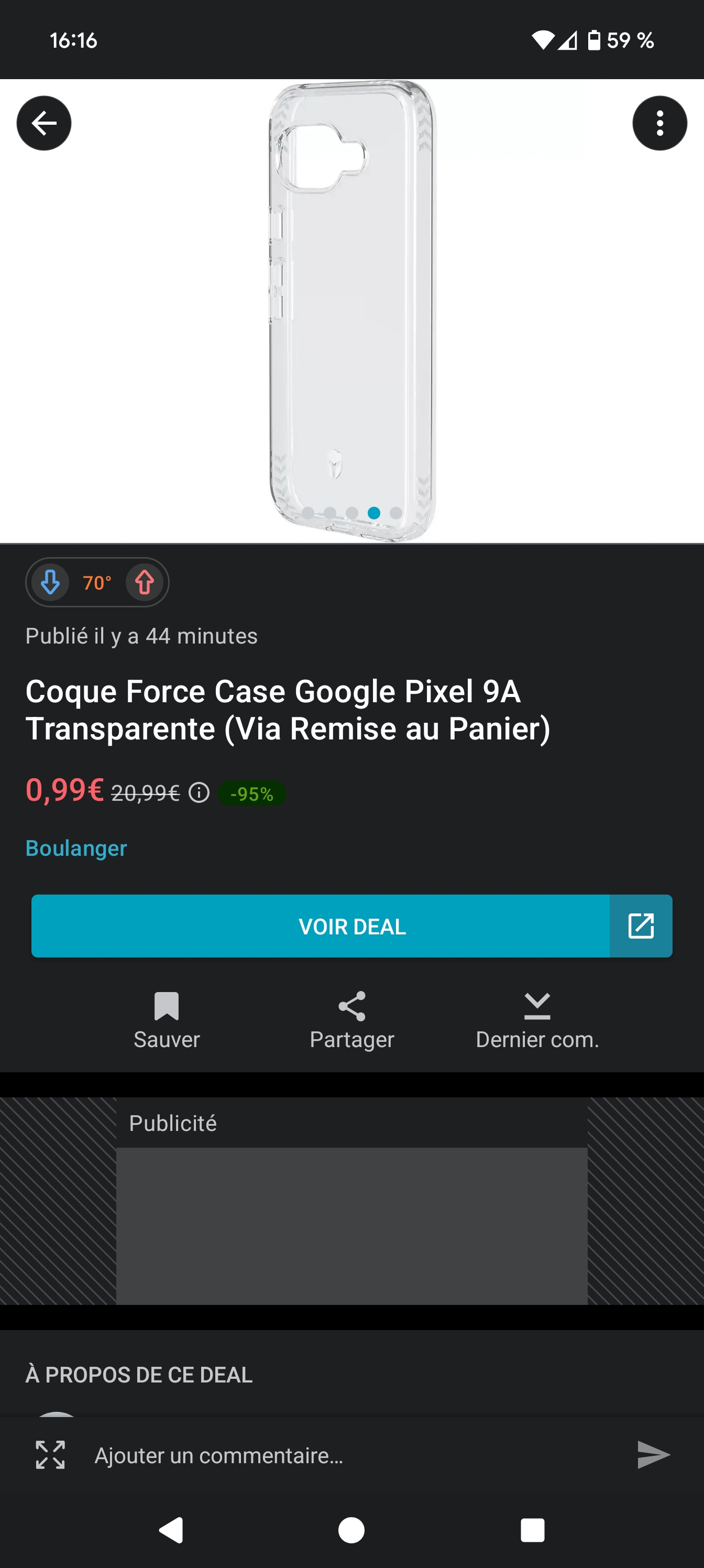Vote the deal up with red arrow
This screenshot has width=704, height=1568.
click(x=144, y=583)
